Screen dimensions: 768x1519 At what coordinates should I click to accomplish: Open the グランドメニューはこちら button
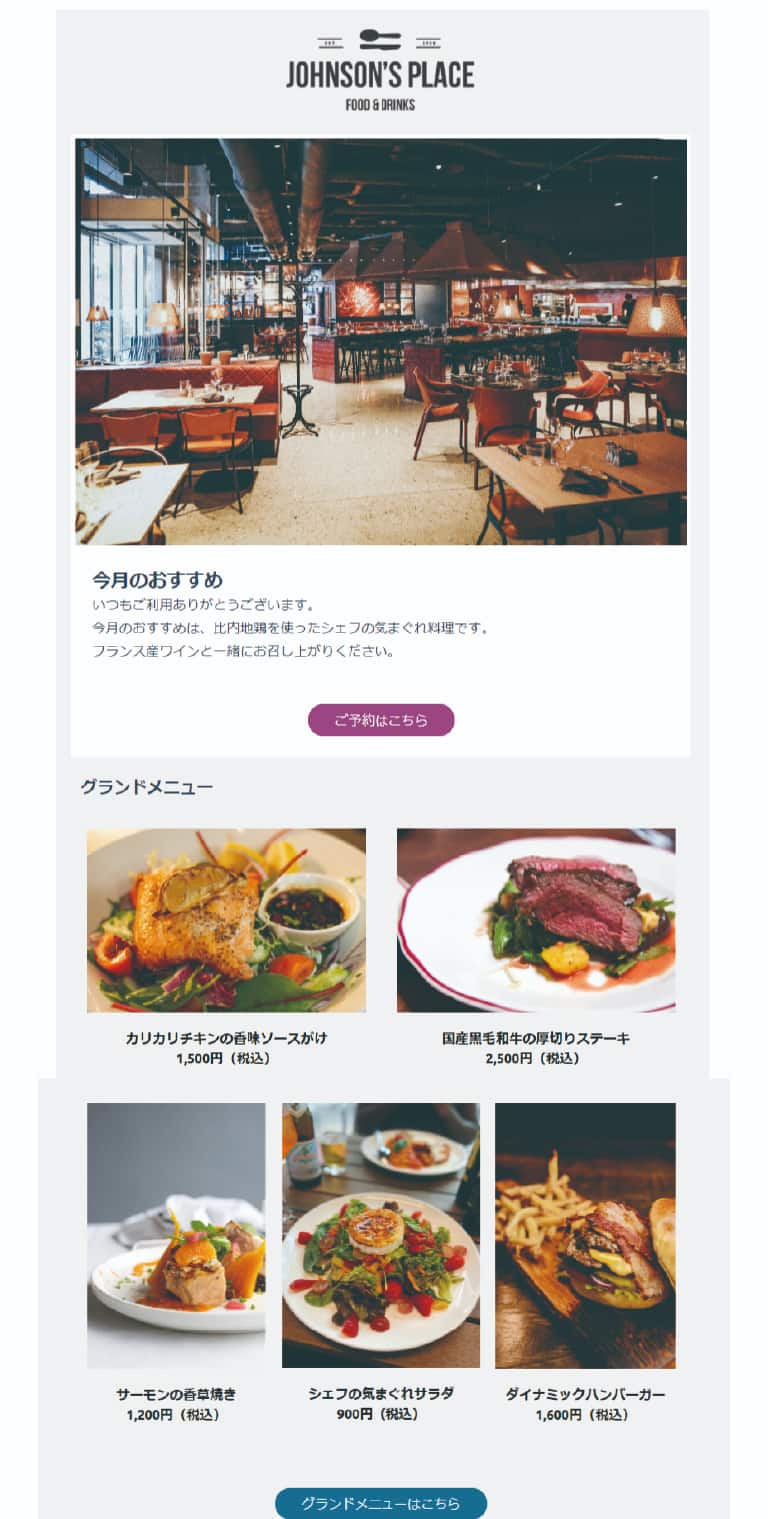point(381,1503)
